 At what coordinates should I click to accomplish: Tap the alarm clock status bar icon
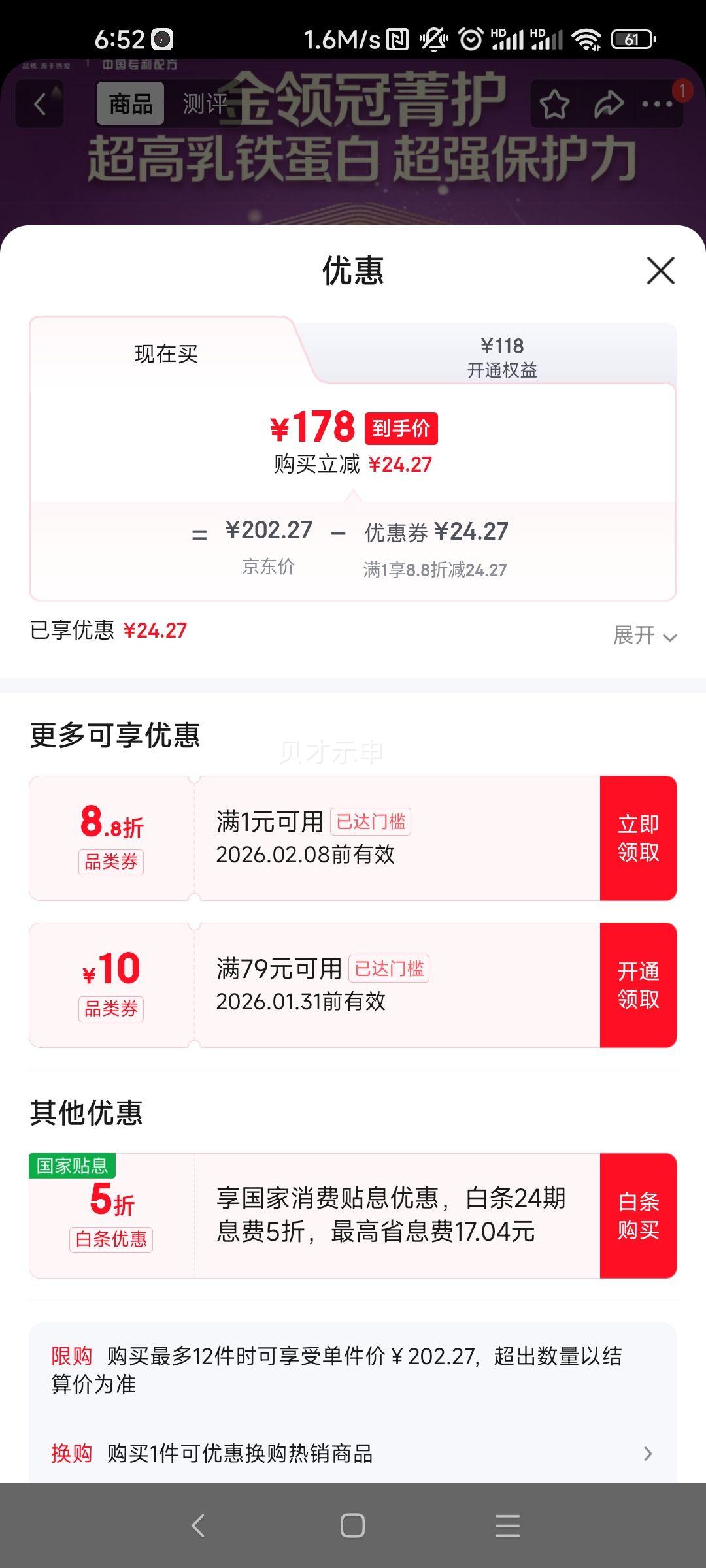click(x=469, y=38)
